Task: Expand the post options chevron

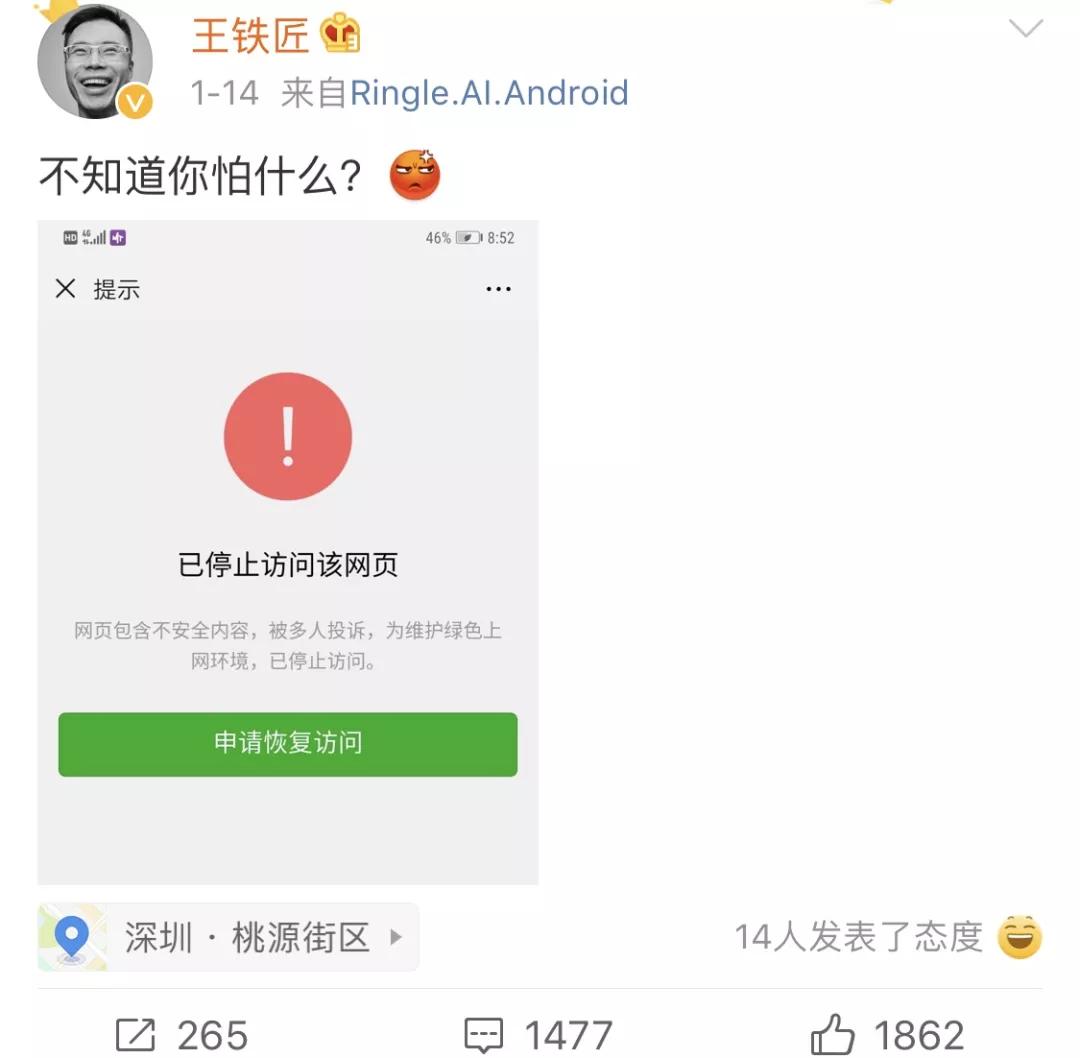Action: [1026, 29]
